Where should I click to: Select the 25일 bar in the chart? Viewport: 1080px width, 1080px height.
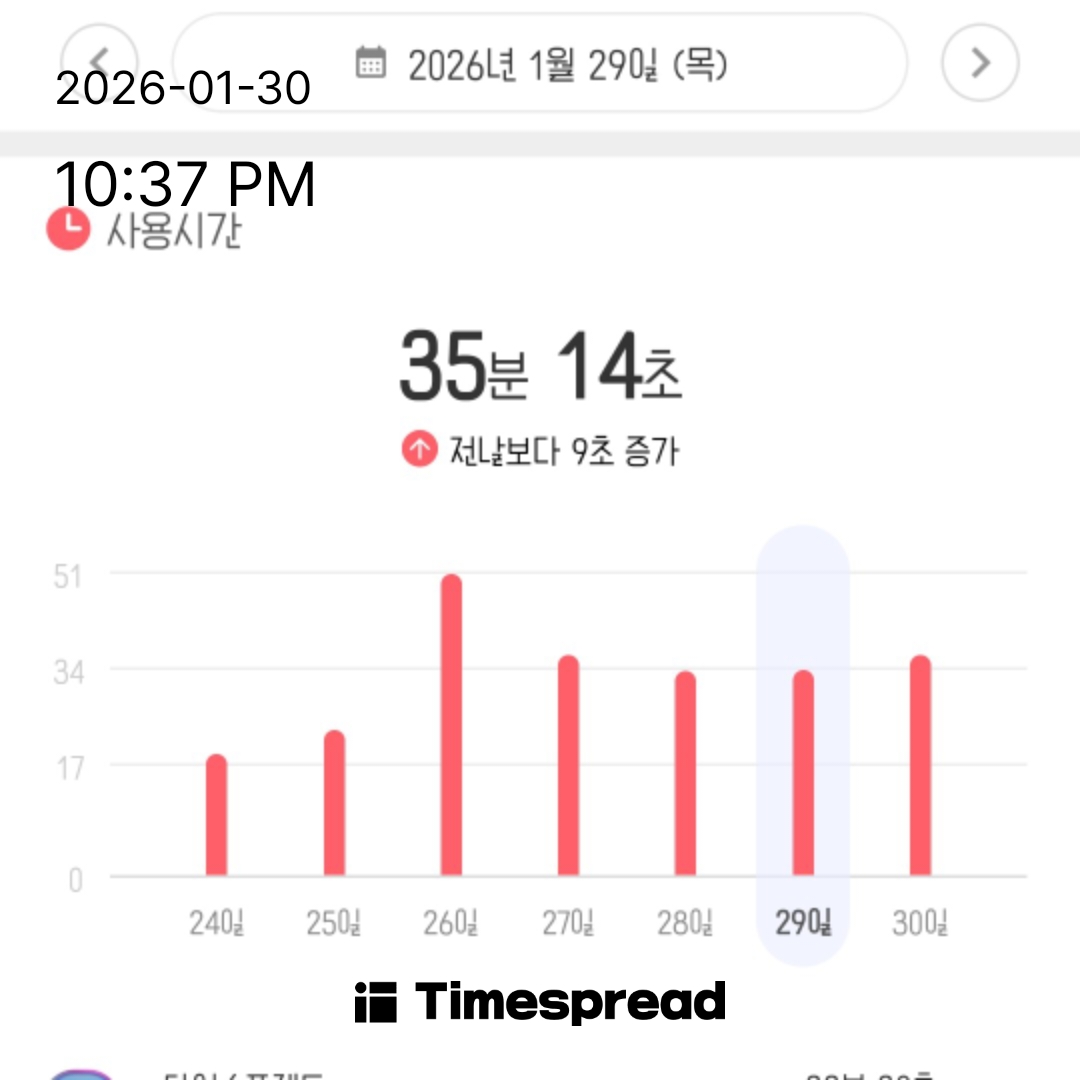(334, 803)
